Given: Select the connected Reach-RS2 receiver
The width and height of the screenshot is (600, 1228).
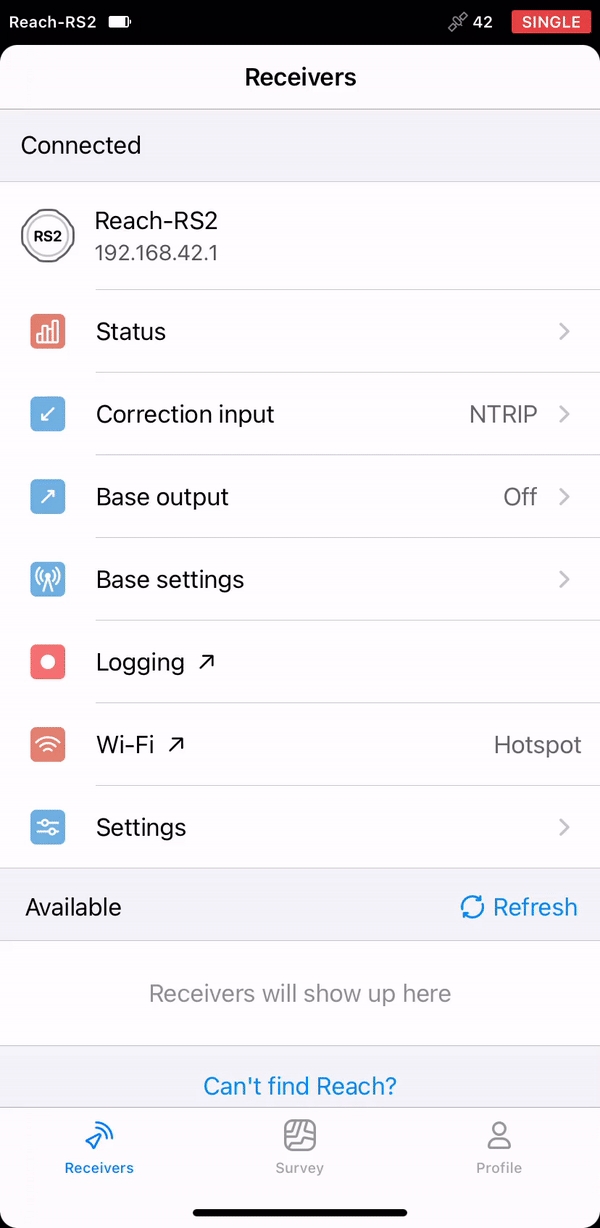Looking at the screenshot, I should point(300,236).
